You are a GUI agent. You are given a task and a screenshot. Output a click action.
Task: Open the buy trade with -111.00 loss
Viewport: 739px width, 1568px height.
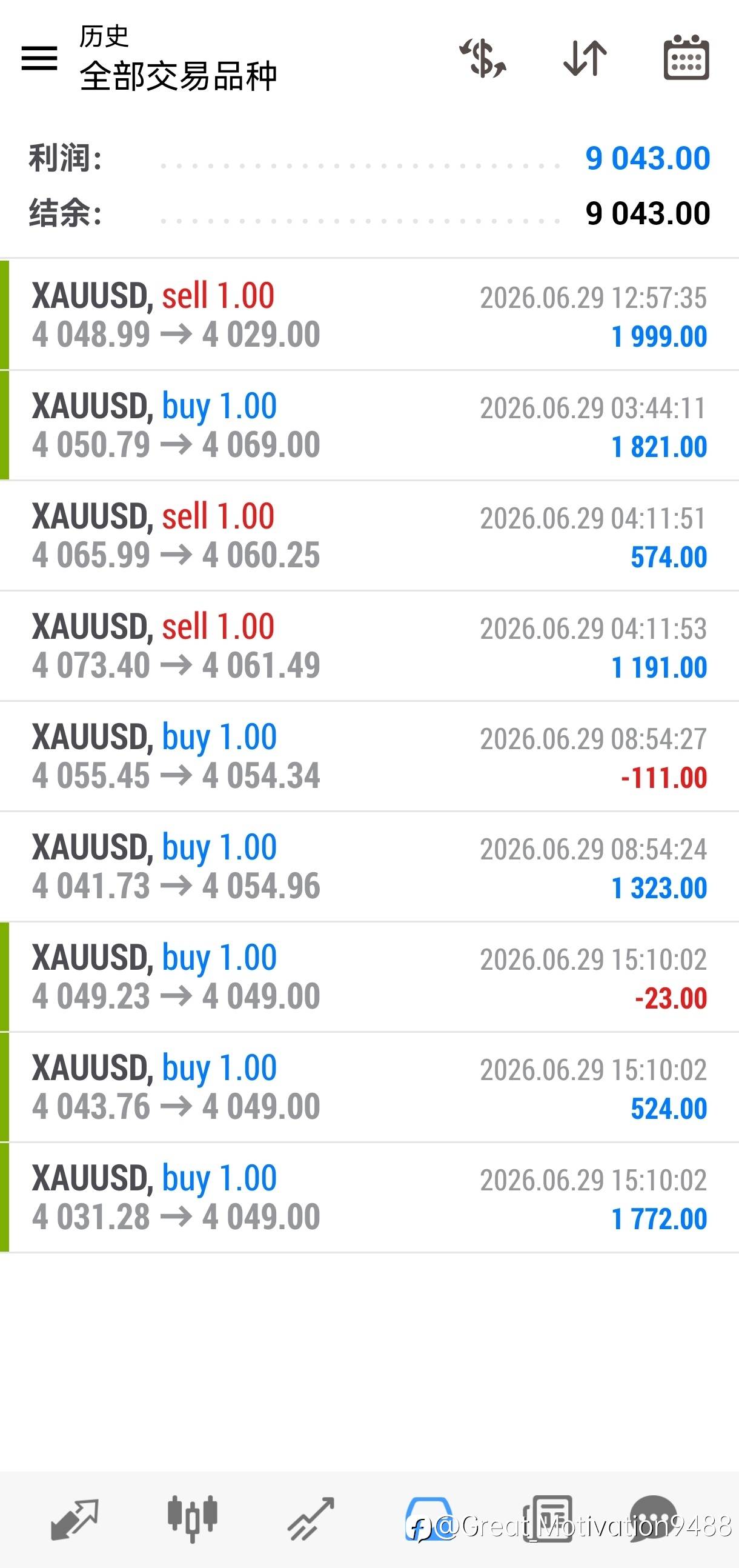pyautogui.click(x=369, y=756)
